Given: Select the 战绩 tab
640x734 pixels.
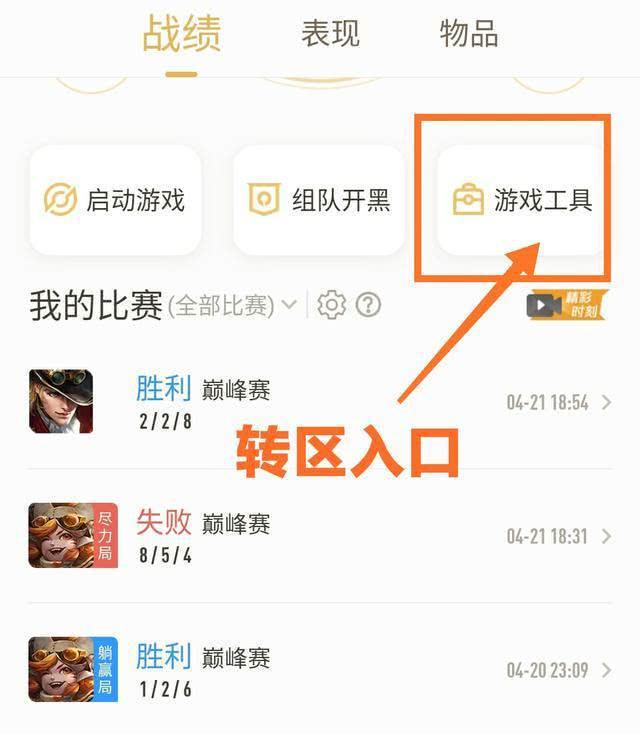Looking at the screenshot, I should 181,35.
